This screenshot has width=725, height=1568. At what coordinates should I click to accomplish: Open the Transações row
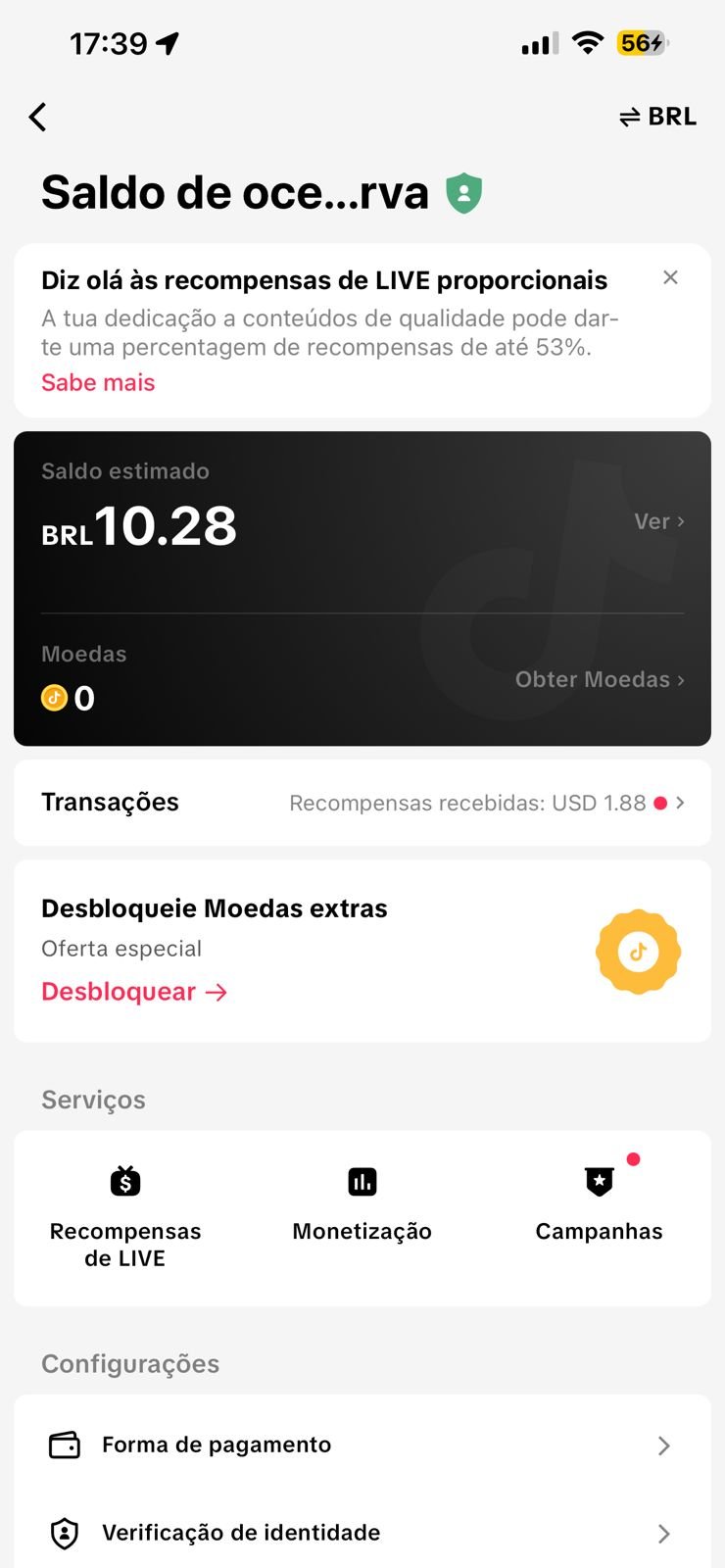coord(362,803)
